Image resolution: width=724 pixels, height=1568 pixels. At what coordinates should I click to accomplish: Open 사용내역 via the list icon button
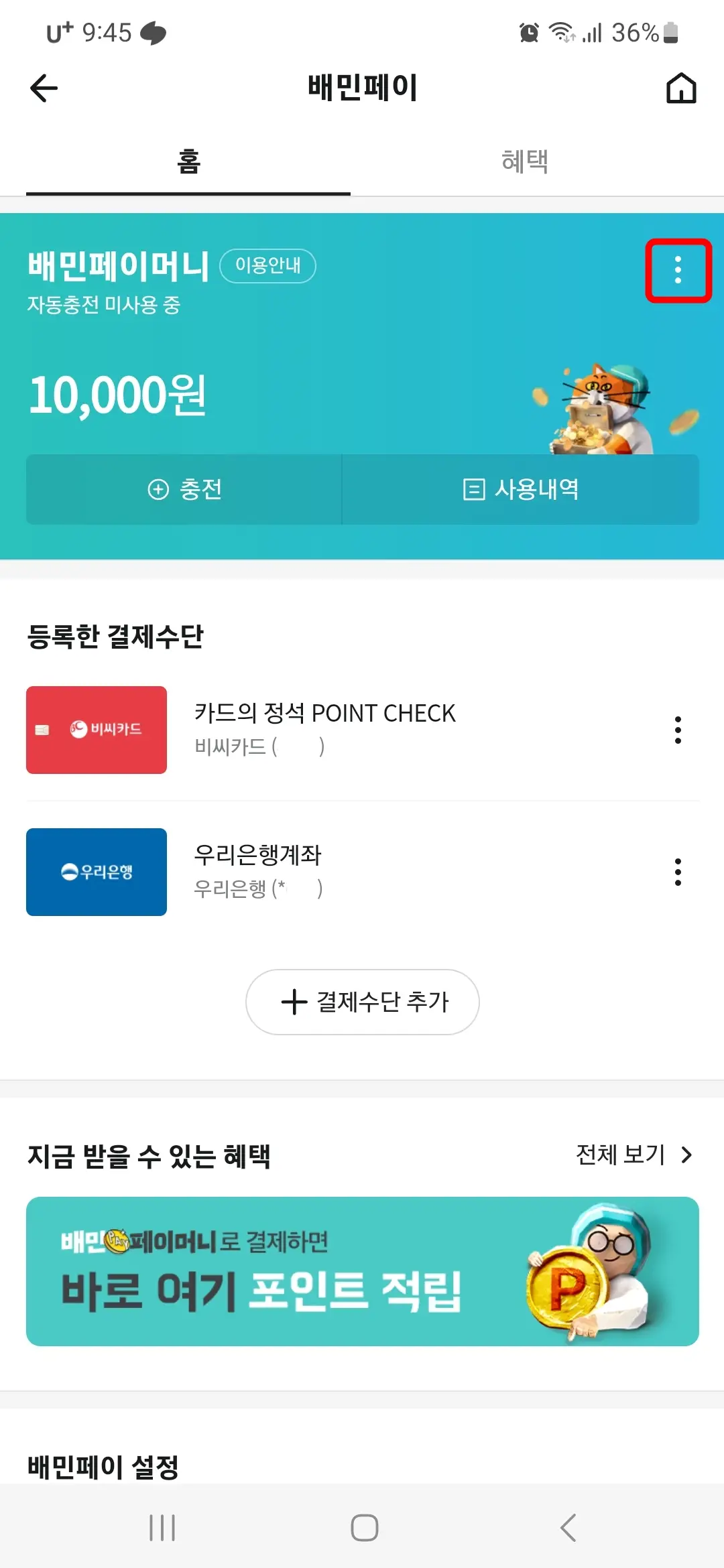[474, 489]
